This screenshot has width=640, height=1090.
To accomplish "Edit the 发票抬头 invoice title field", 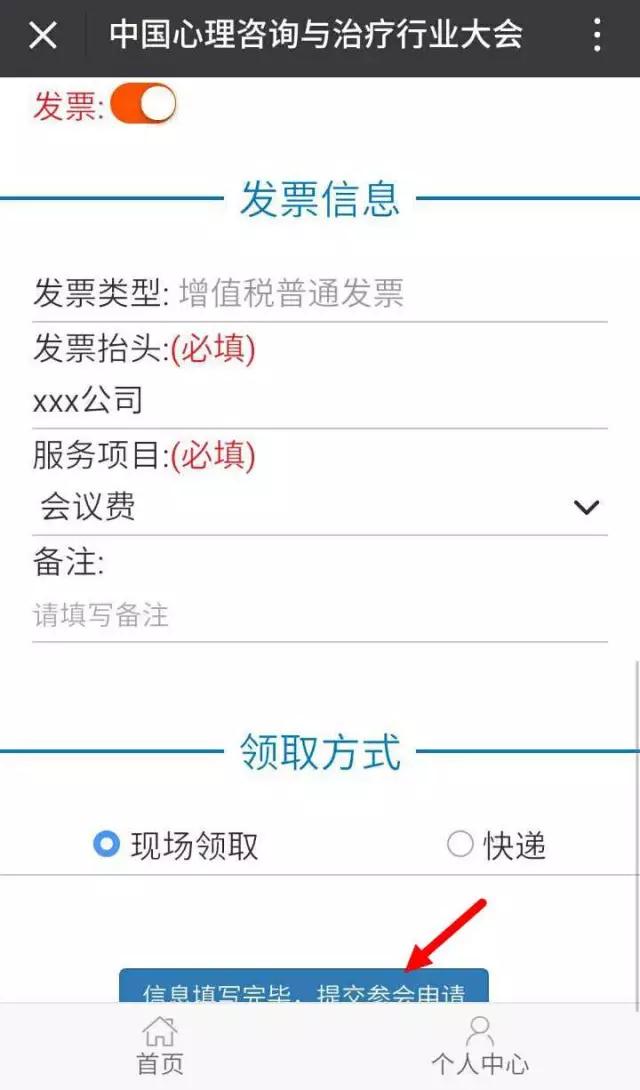I will click(318, 401).
